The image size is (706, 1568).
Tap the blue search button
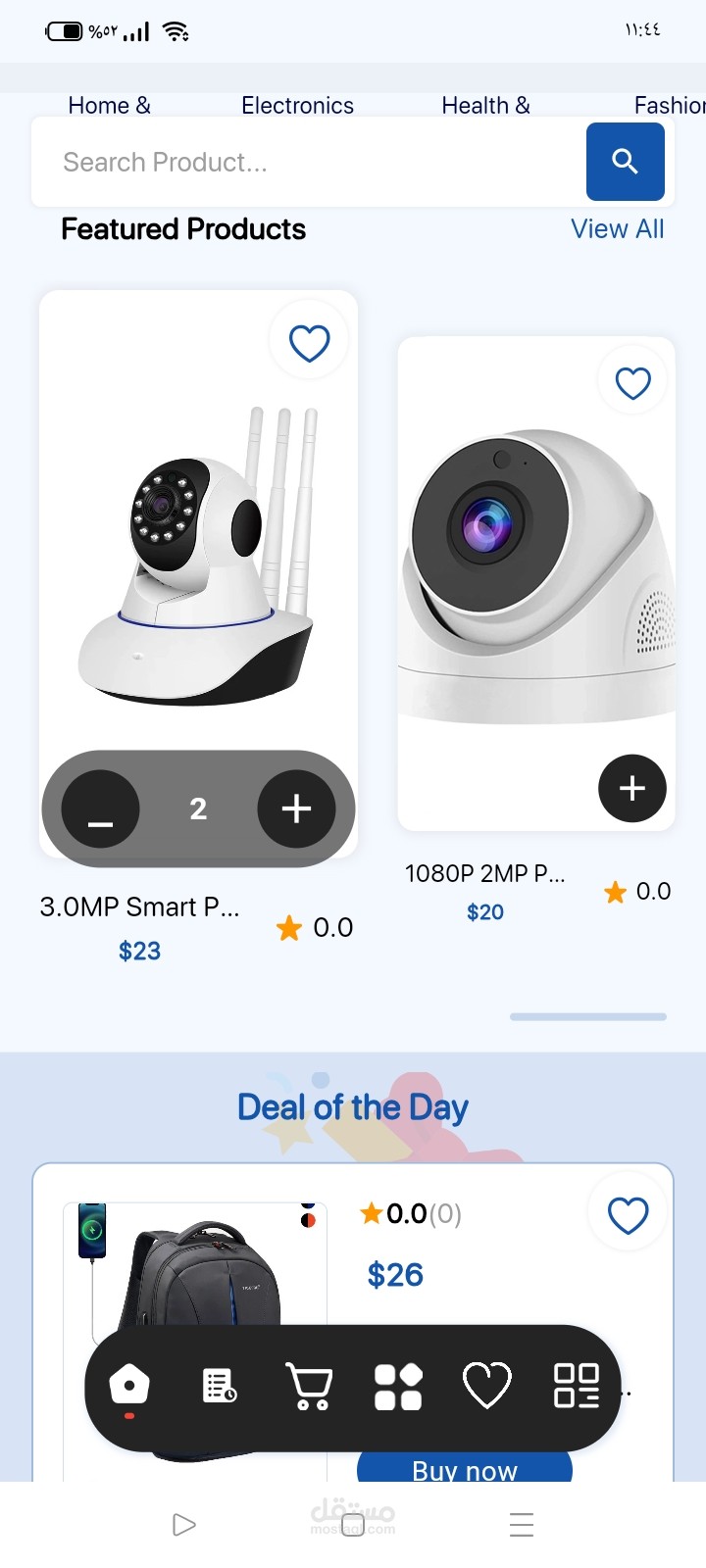point(625,161)
